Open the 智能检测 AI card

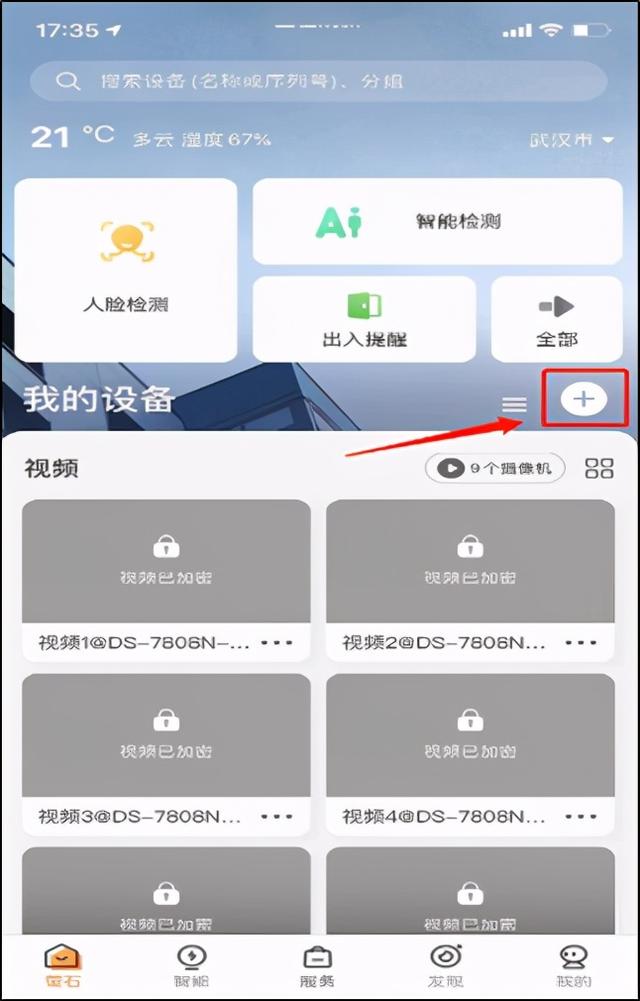click(436, 223)
